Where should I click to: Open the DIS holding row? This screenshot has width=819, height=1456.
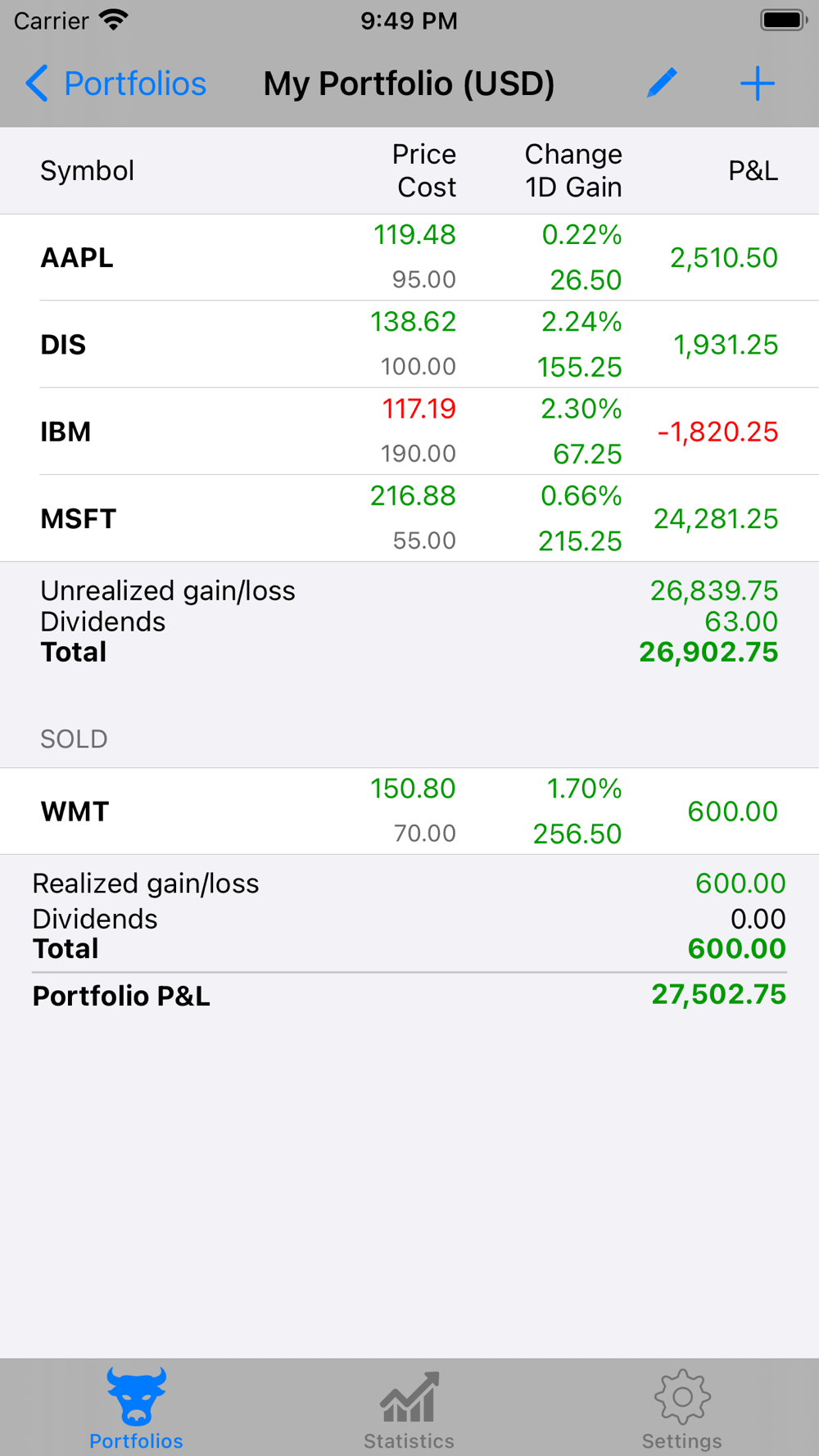pos(409,344)
